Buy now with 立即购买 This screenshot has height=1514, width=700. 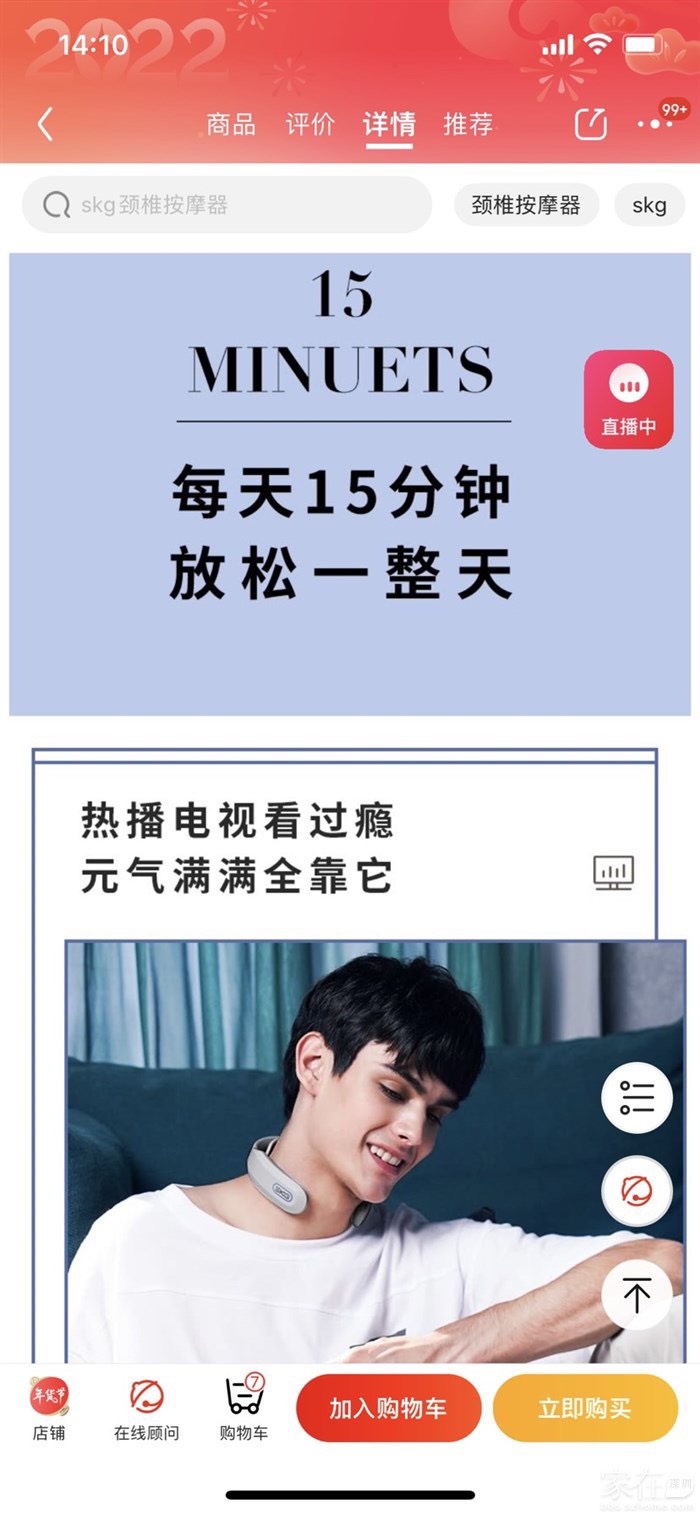click(585, 1408)
